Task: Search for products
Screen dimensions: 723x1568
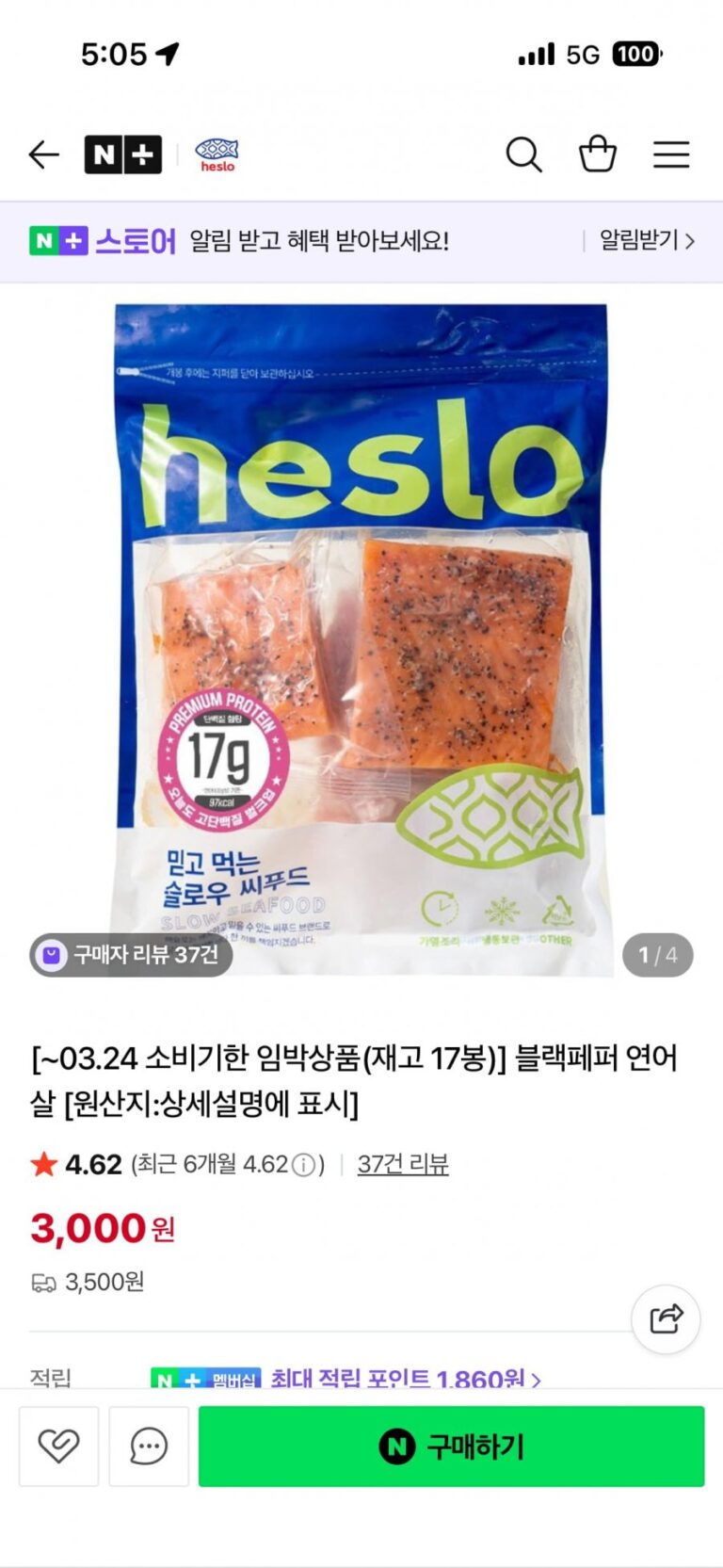Action: point(523,154)
